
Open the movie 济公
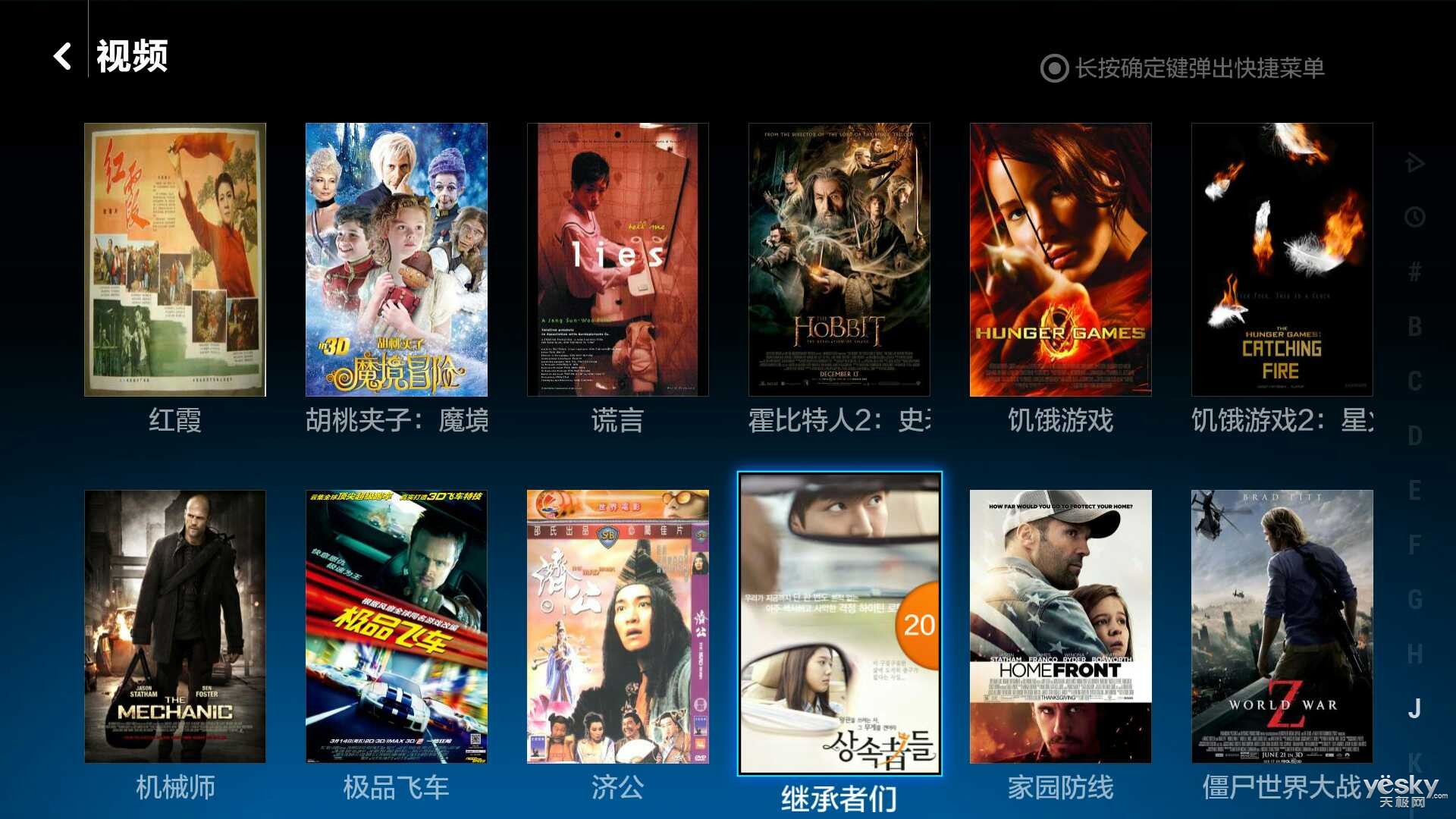[x=617, y=626]
